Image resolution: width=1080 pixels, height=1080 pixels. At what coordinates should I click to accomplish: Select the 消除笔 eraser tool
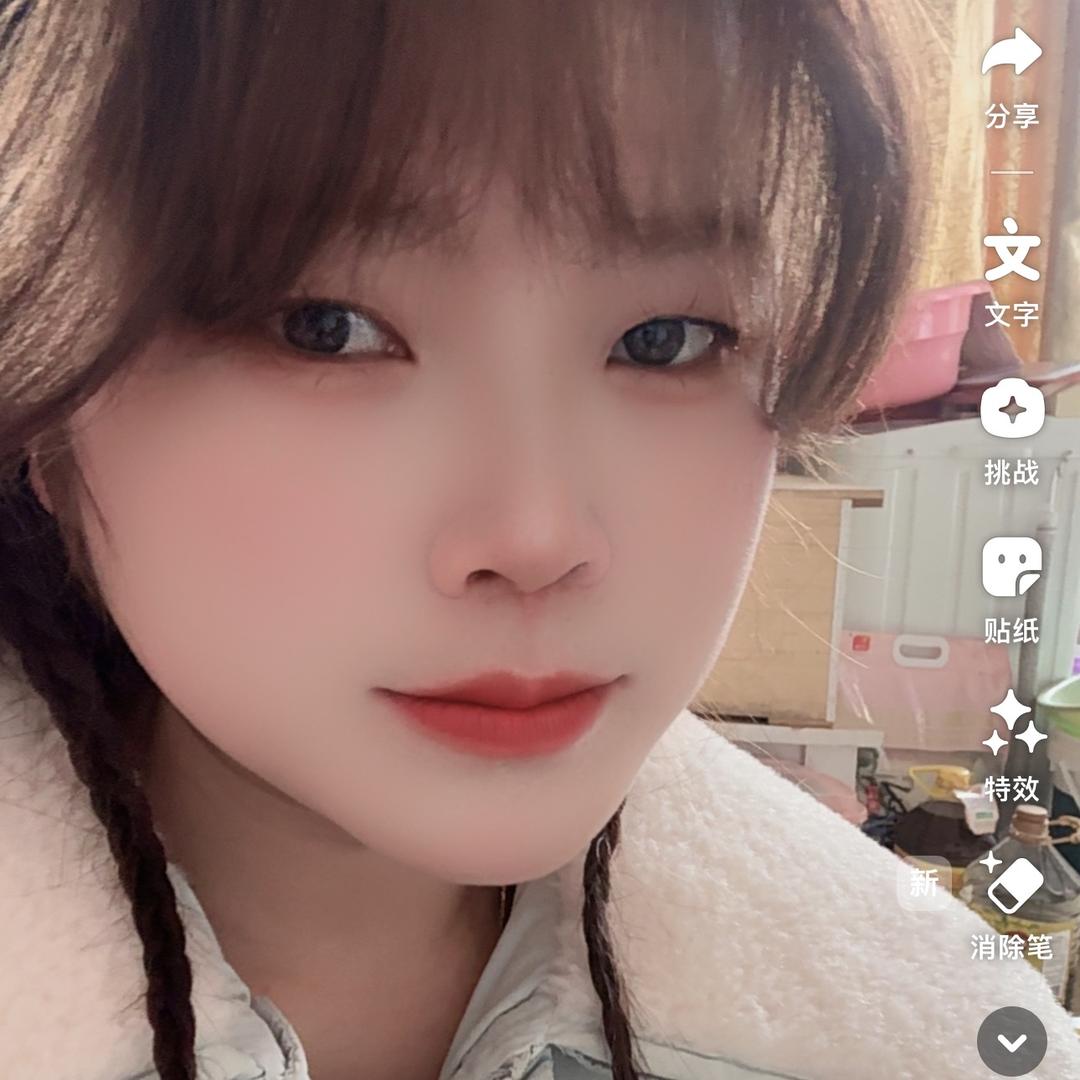click(x=1013, y=886)
